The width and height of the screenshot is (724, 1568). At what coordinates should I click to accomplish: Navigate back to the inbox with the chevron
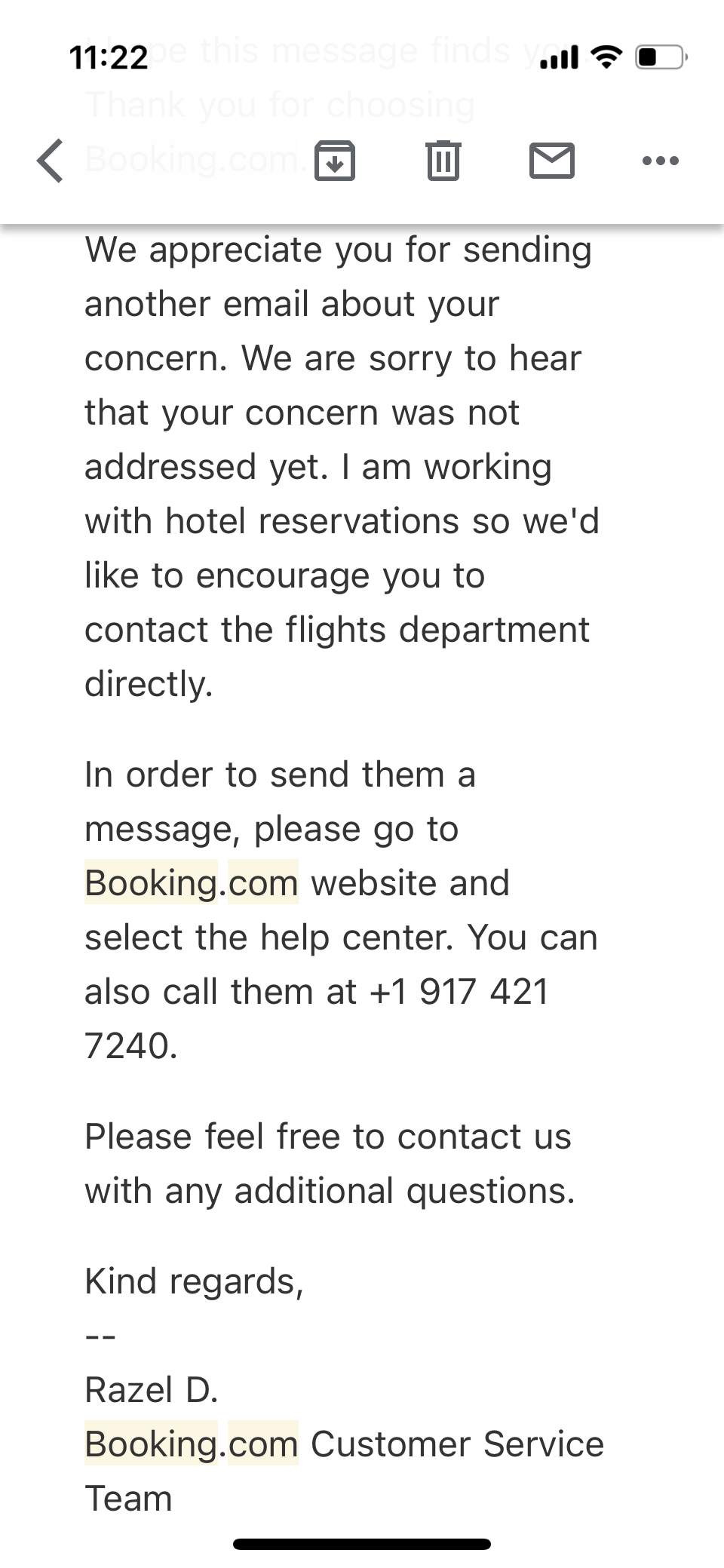point(48,161)
